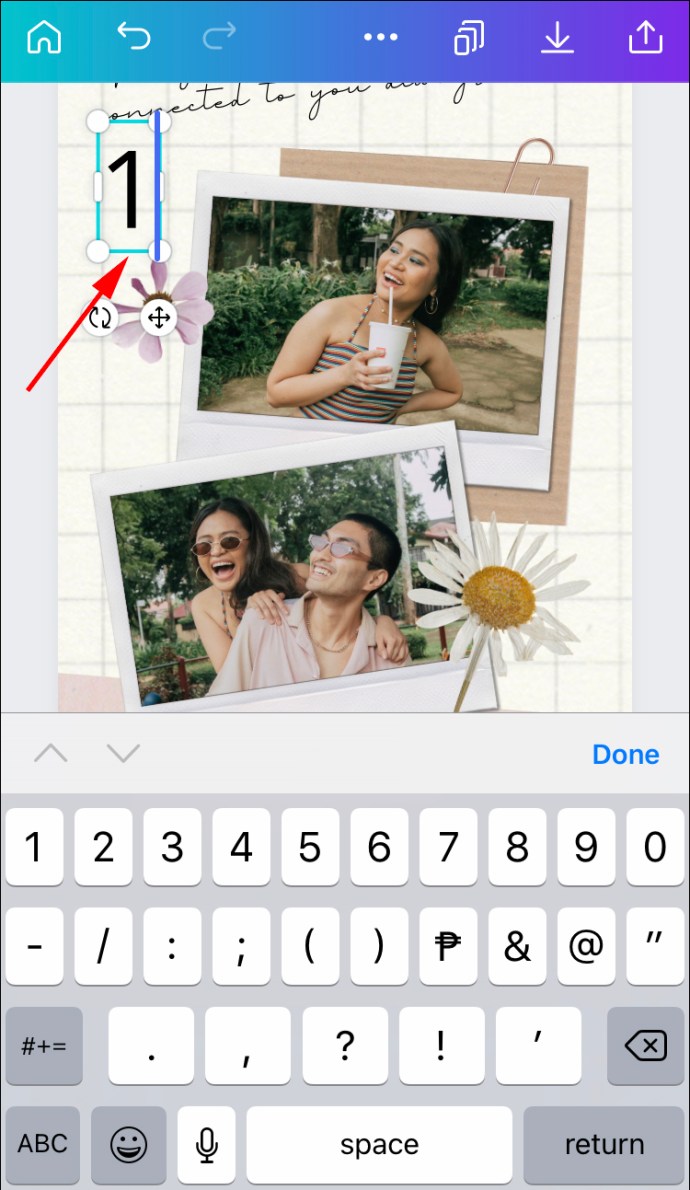Type the @ symbol key
This screenshot has width=690, height=1190.
586,946
